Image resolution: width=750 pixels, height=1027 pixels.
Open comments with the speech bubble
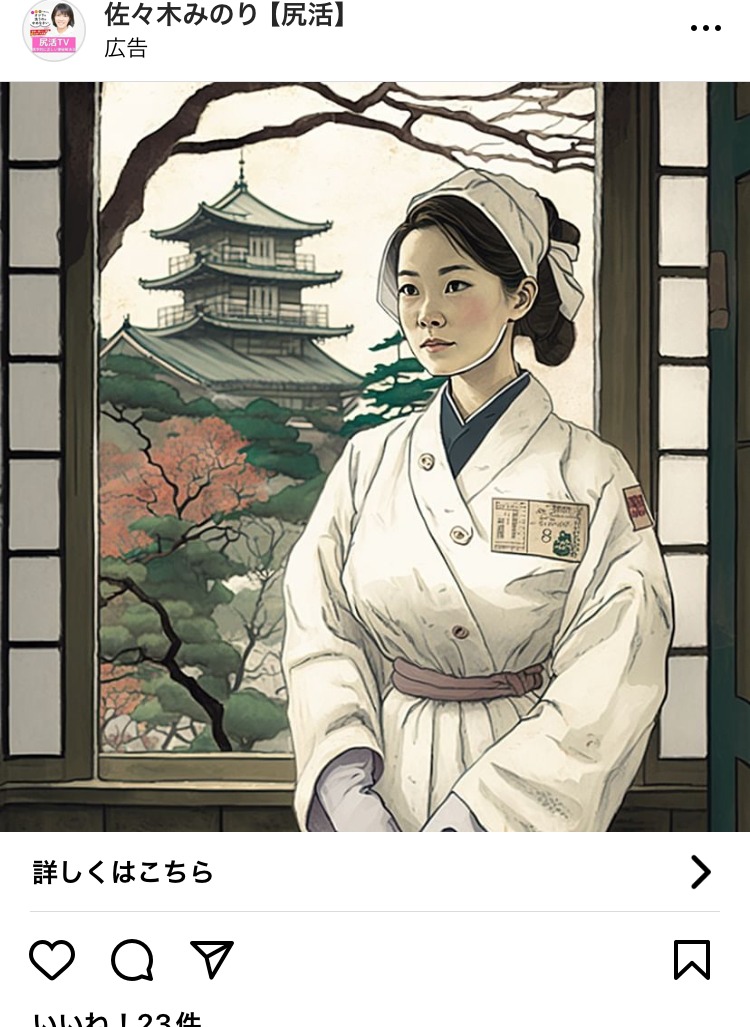coord(132,960)
